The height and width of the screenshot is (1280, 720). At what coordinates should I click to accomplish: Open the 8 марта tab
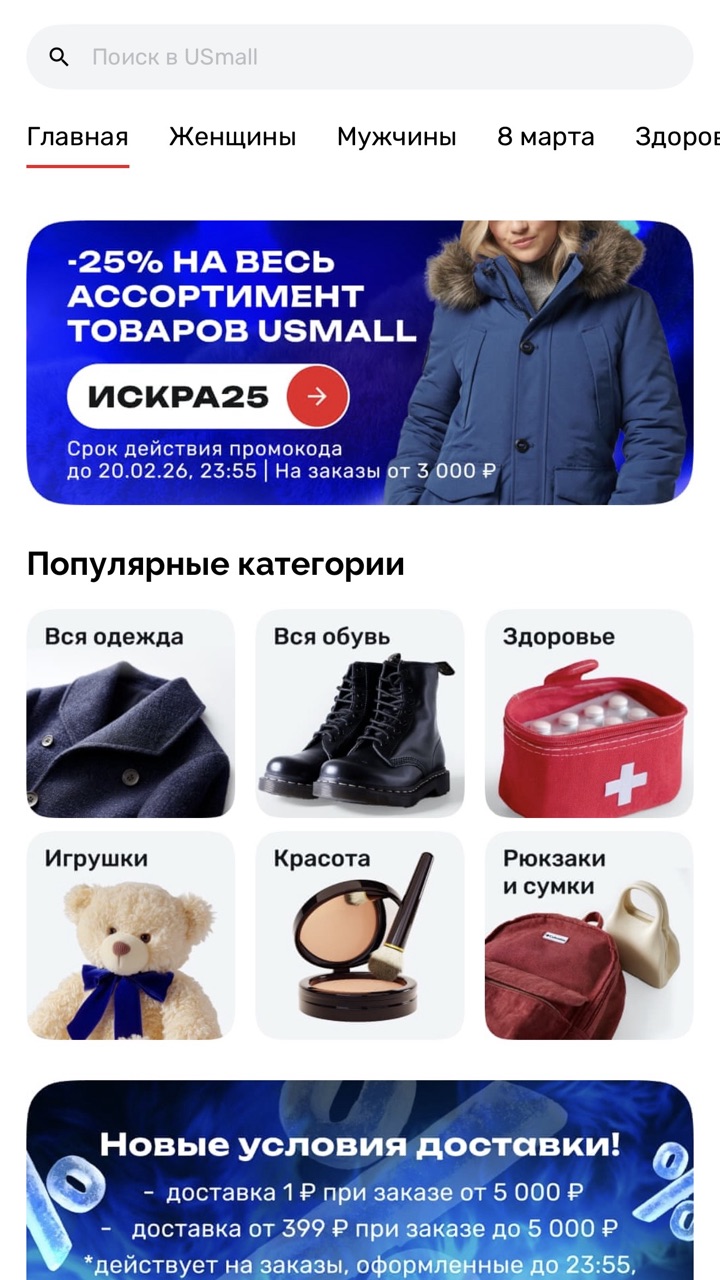pyautogui.click(x=546, y=137)
